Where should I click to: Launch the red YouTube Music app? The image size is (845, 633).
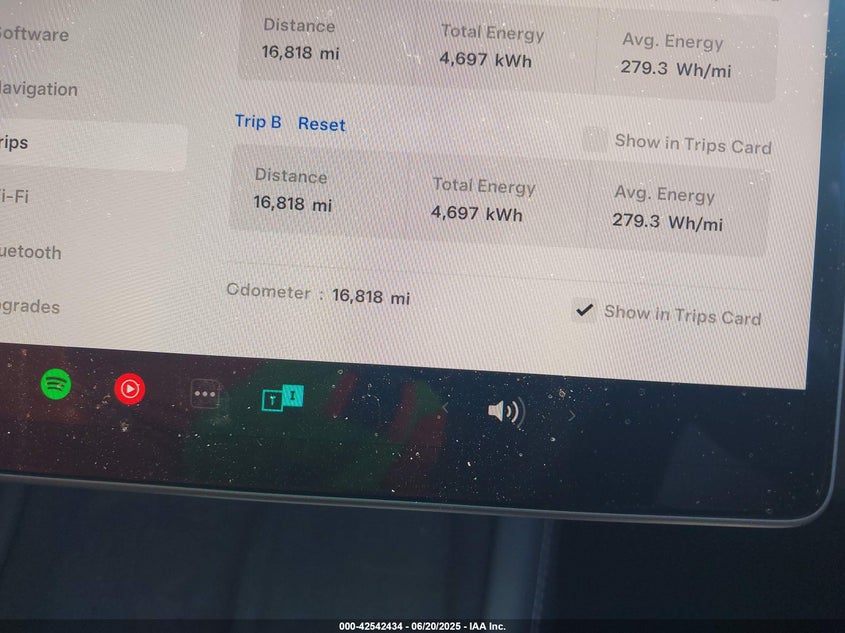[130, 388]
